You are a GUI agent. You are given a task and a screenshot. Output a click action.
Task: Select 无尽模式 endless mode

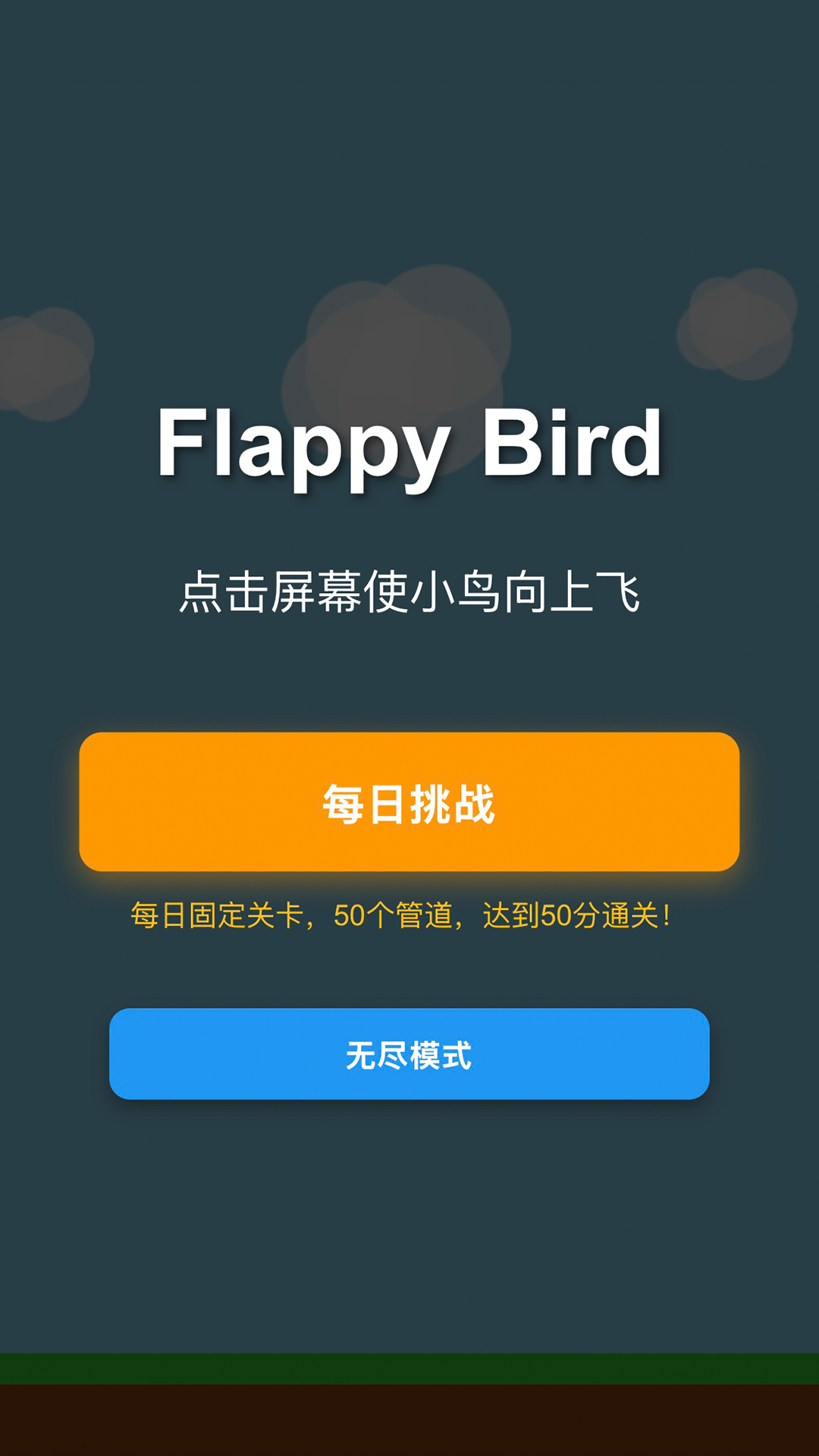(409, 1053)
